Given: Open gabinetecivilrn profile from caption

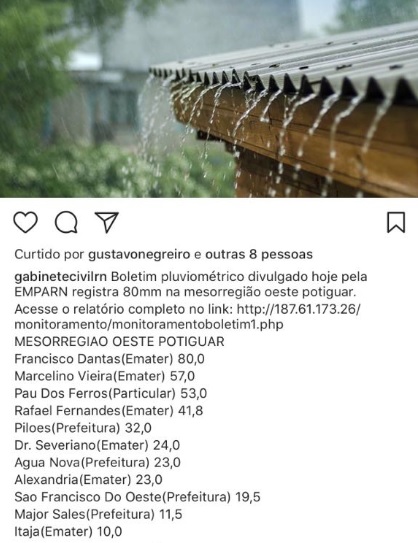Looking at the screenshot, I should pos(61,277).
